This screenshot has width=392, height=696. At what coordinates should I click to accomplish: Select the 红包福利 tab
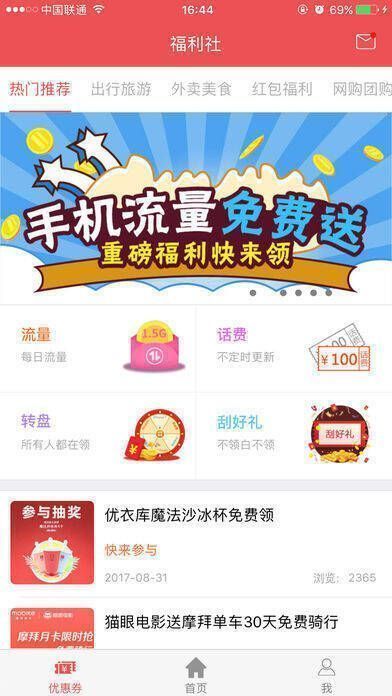[x=282, y=89]
